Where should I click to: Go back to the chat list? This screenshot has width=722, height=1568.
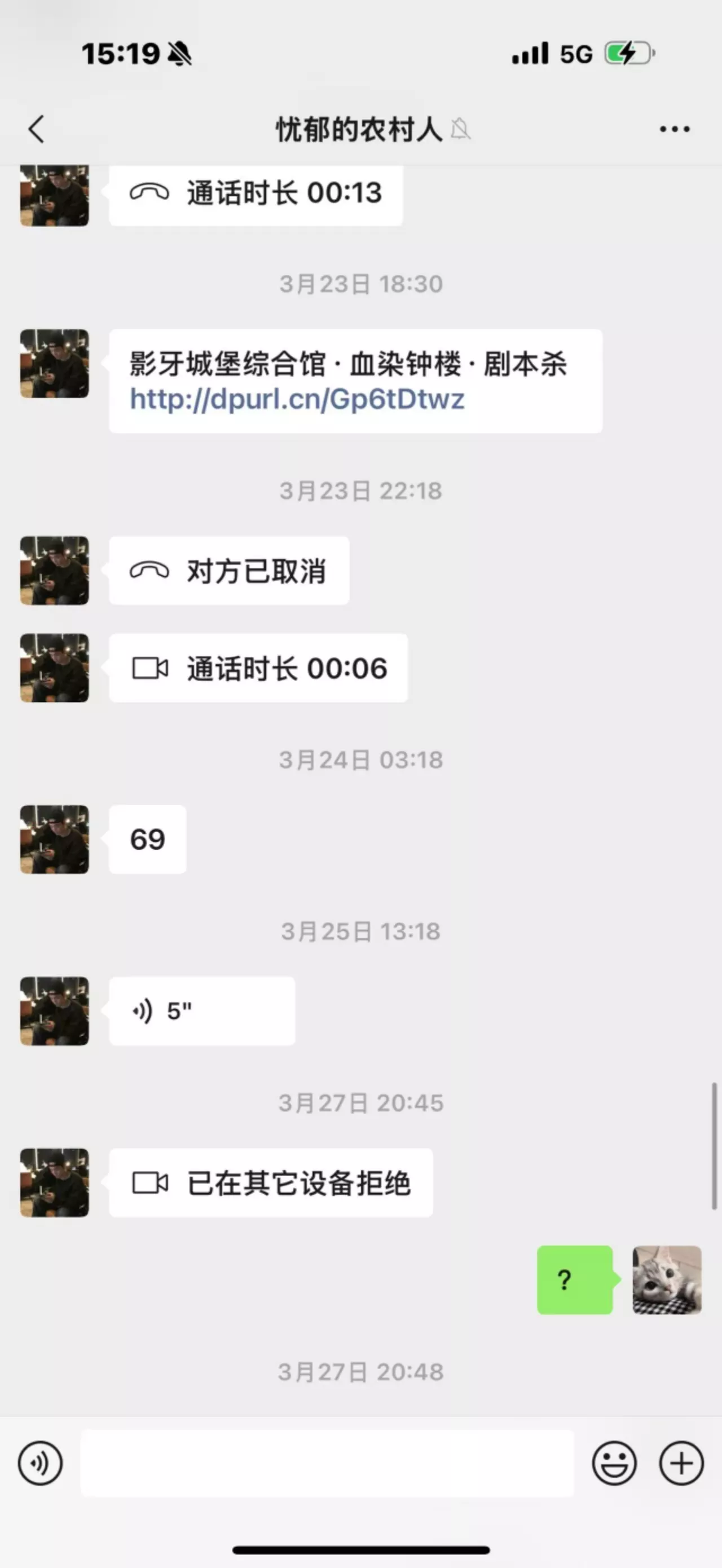tap(37, 129)
